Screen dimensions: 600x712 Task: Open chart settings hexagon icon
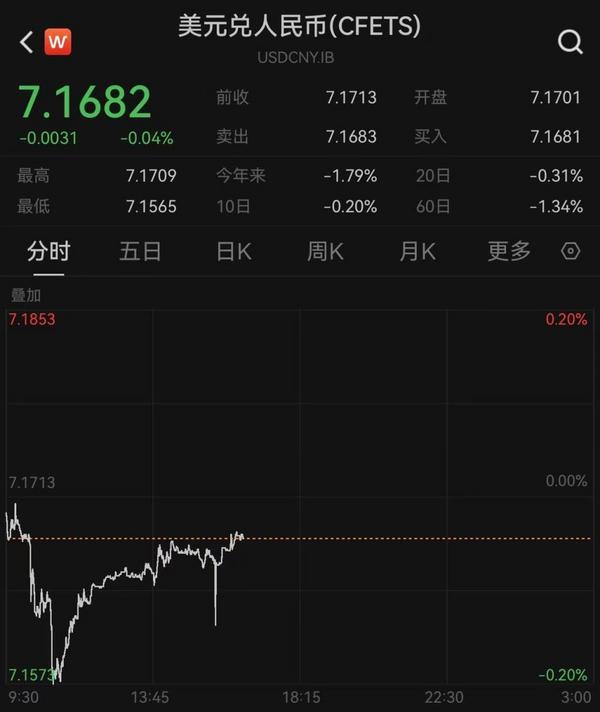coord(571,251)
